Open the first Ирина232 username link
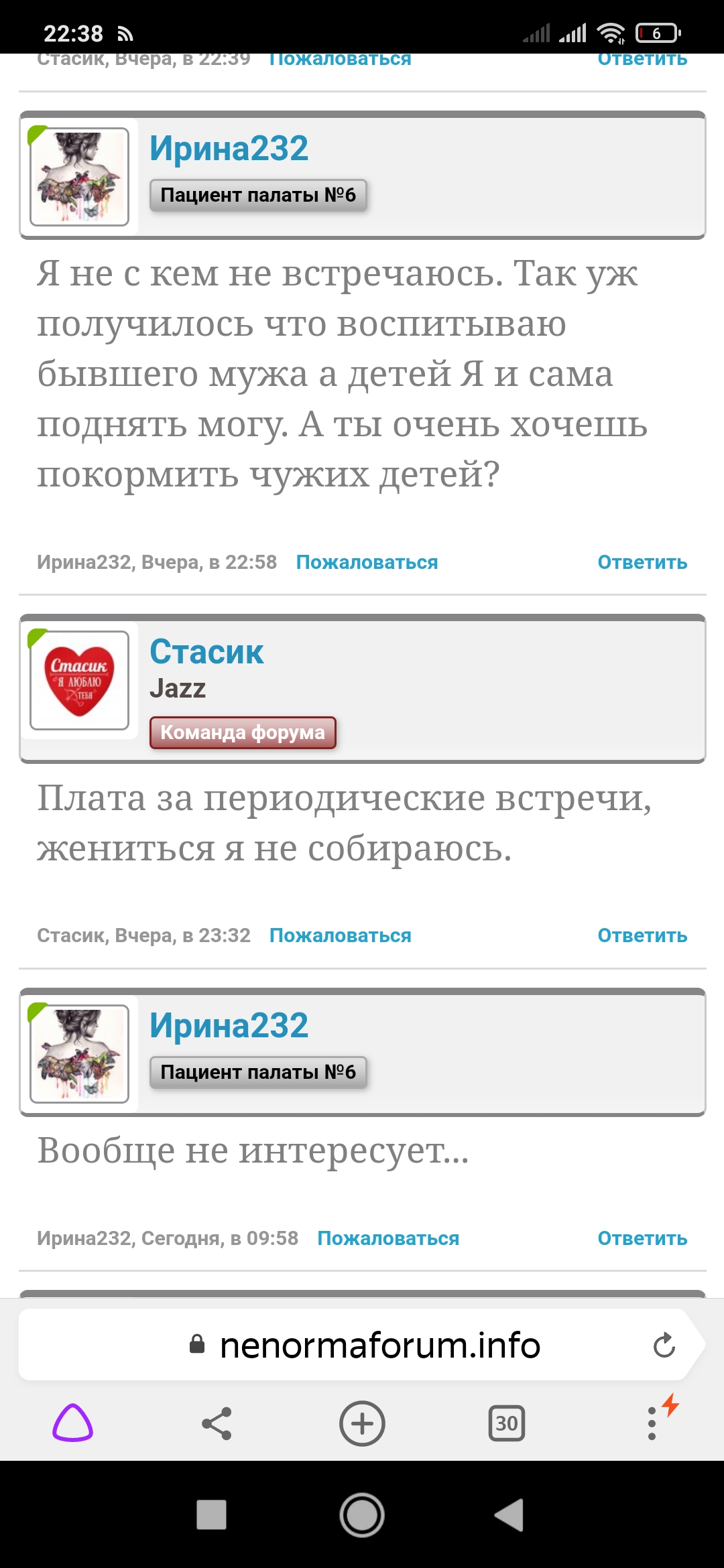This screenshot has width=724, height=1568. pos(229,149)
